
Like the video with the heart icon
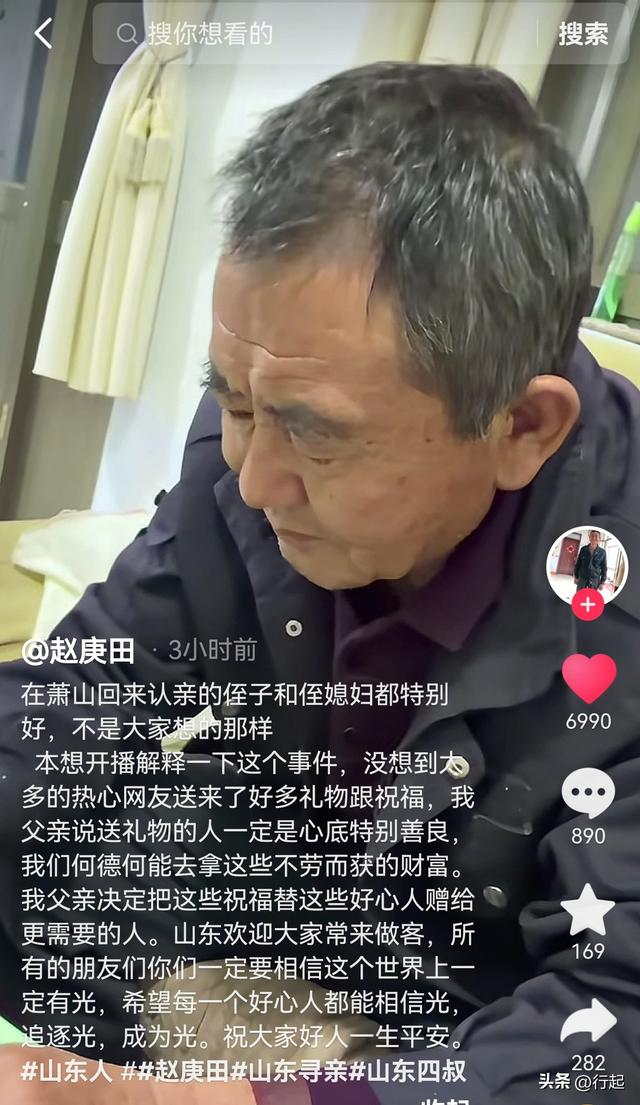point(589,679)
